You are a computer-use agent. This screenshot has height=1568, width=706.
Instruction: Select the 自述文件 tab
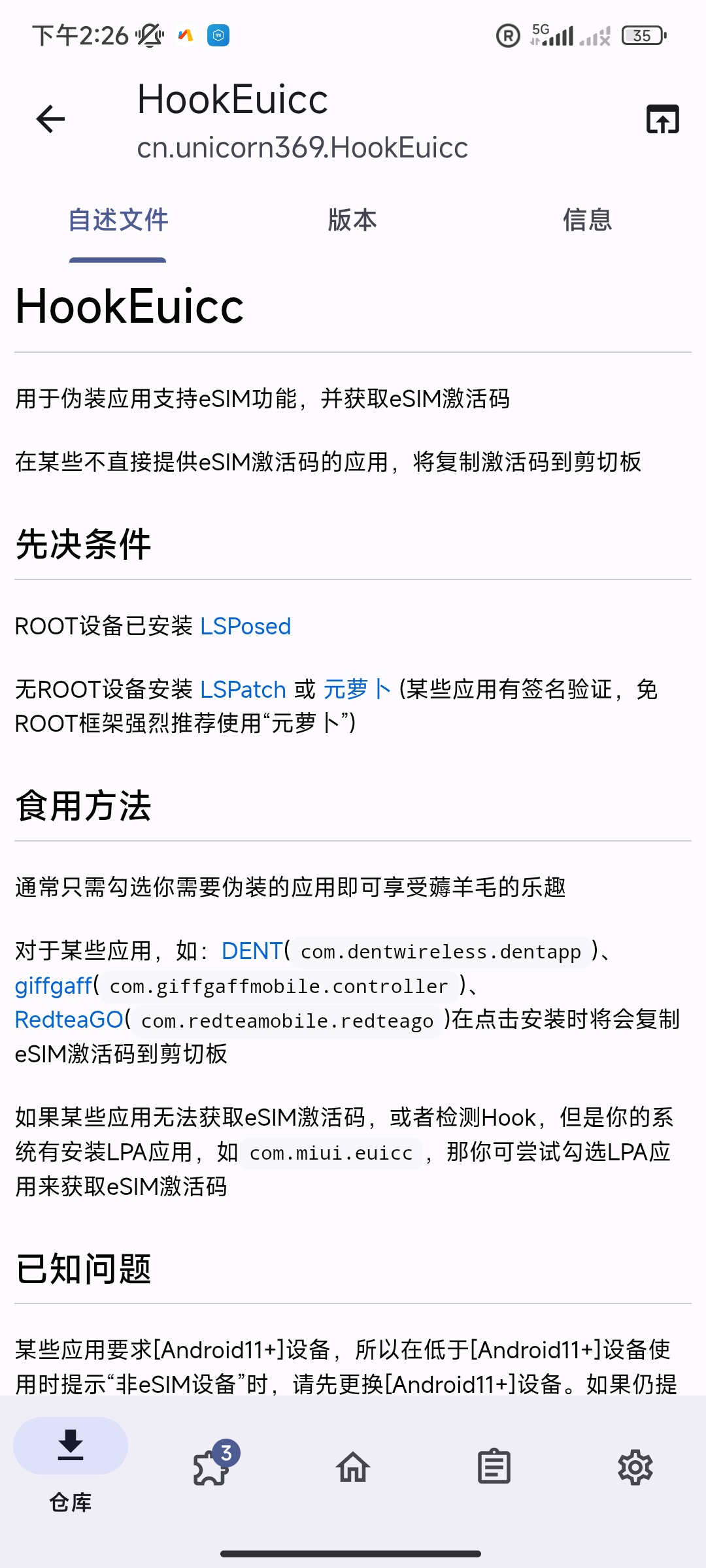tap(119, 221)
